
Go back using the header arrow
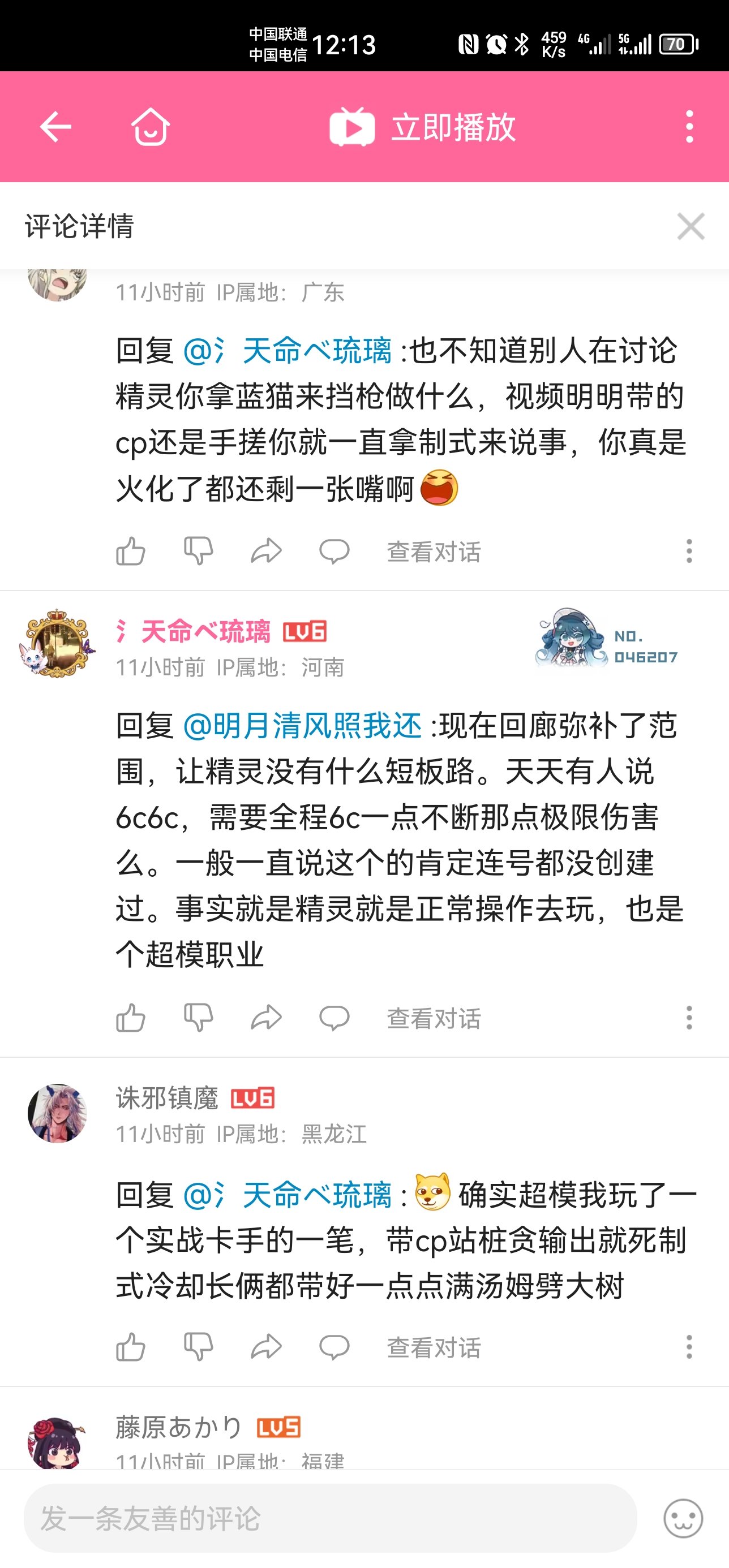[x=55, y=127]
